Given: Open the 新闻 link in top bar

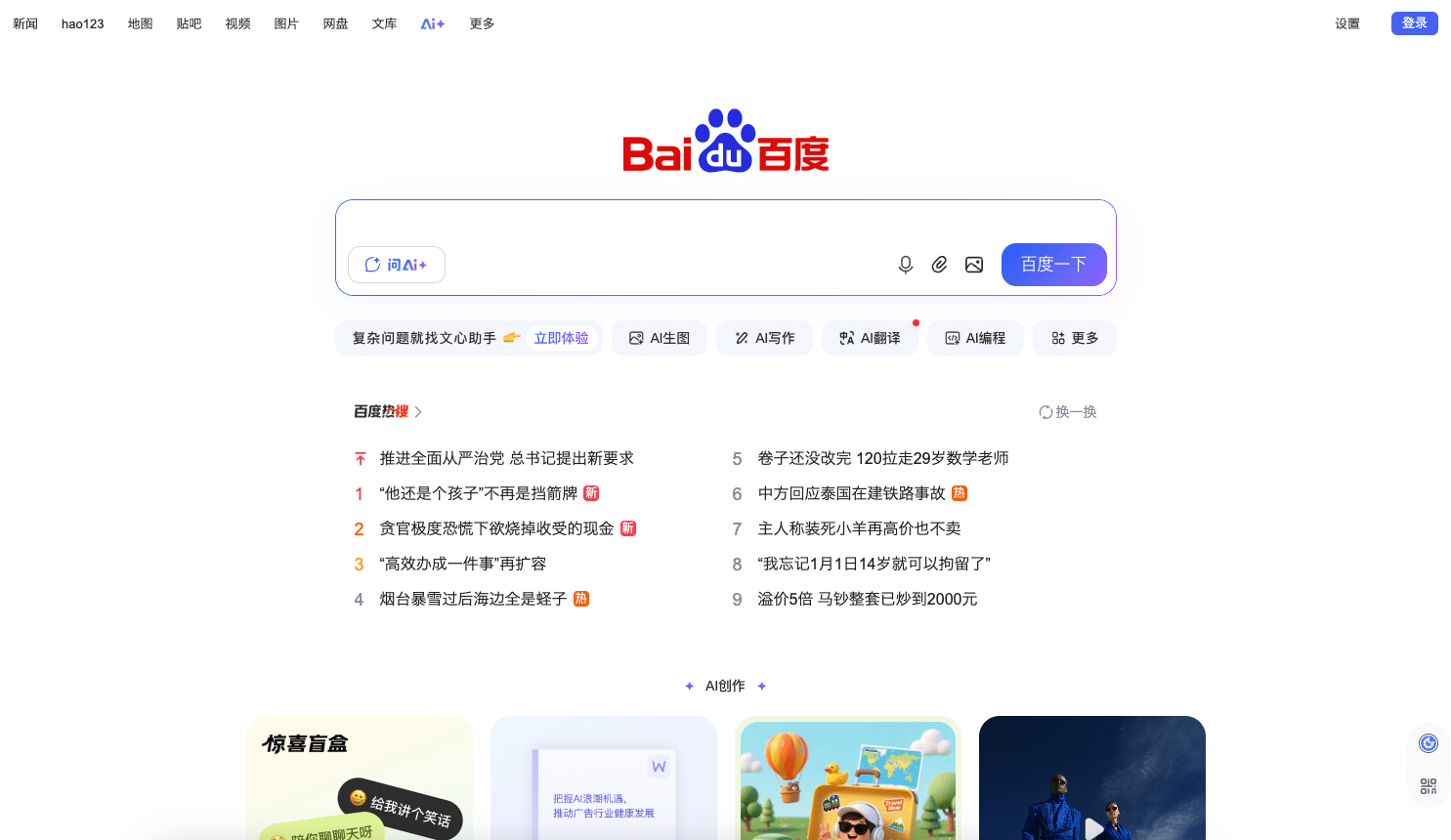Looking at the screenshot, I should (x=25, y=23).
